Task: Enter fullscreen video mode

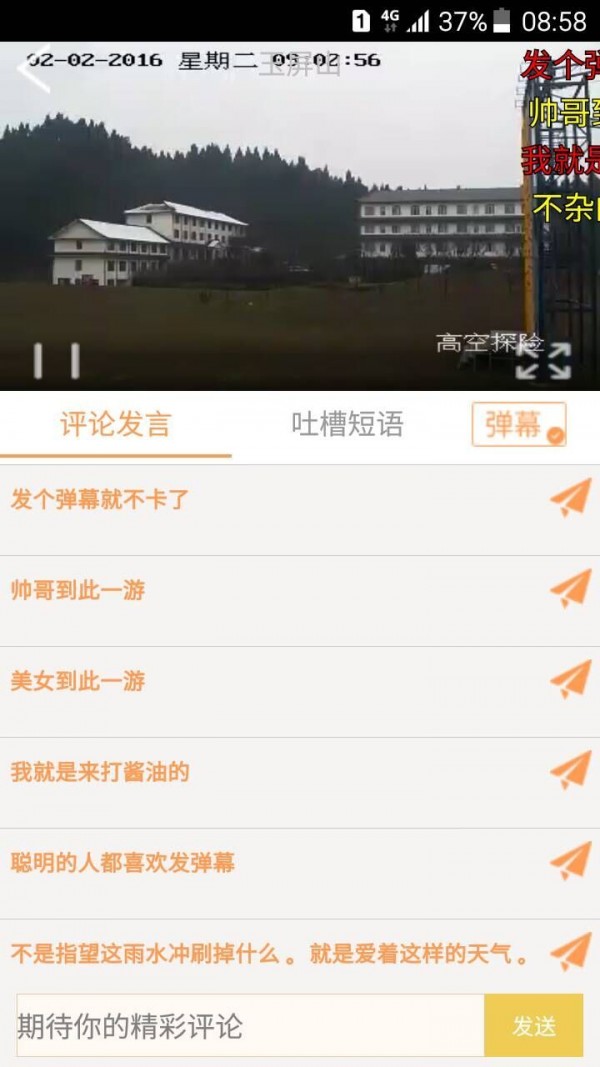Action: pyautogui.click(x=543, y=360)
